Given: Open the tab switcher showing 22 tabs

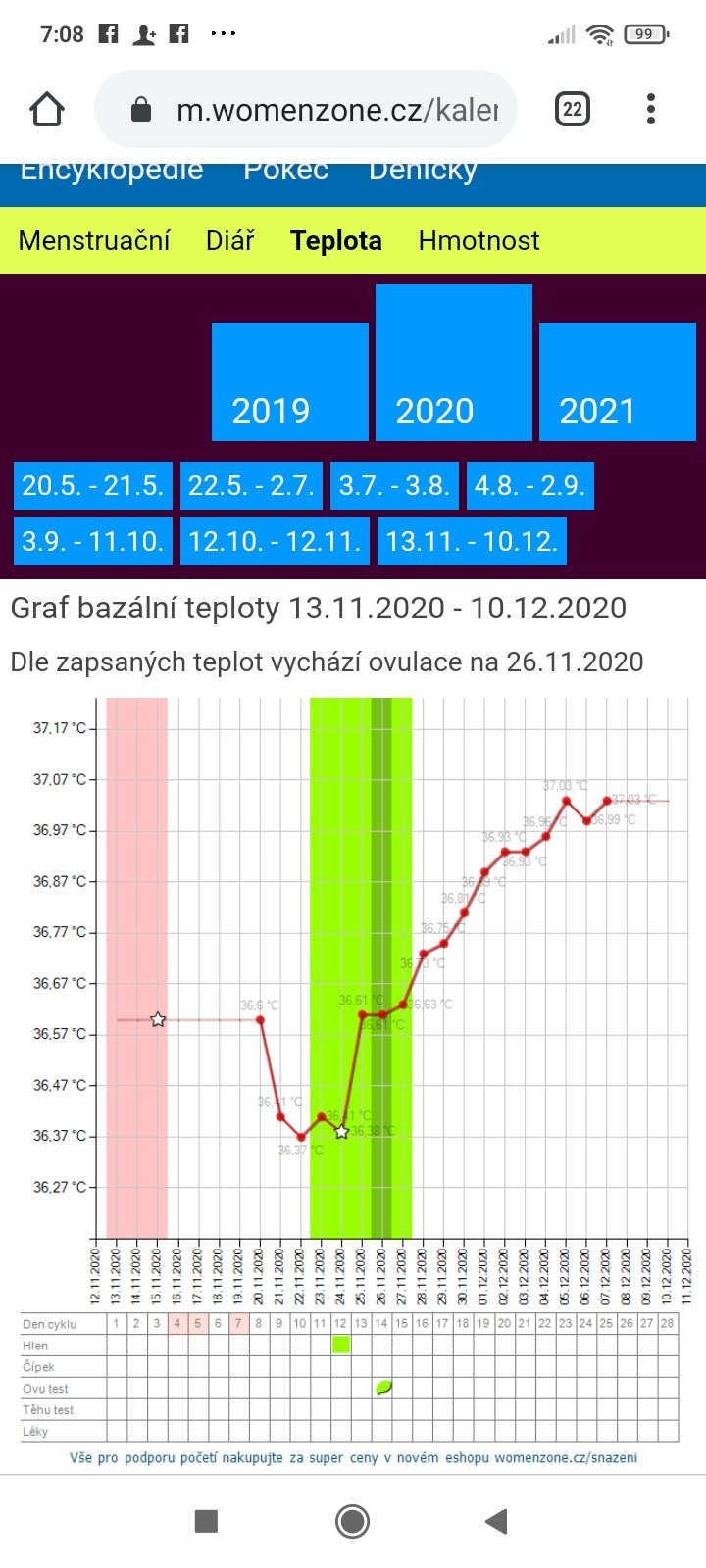Looking at the screenshot, I should (x=573, y=110).
